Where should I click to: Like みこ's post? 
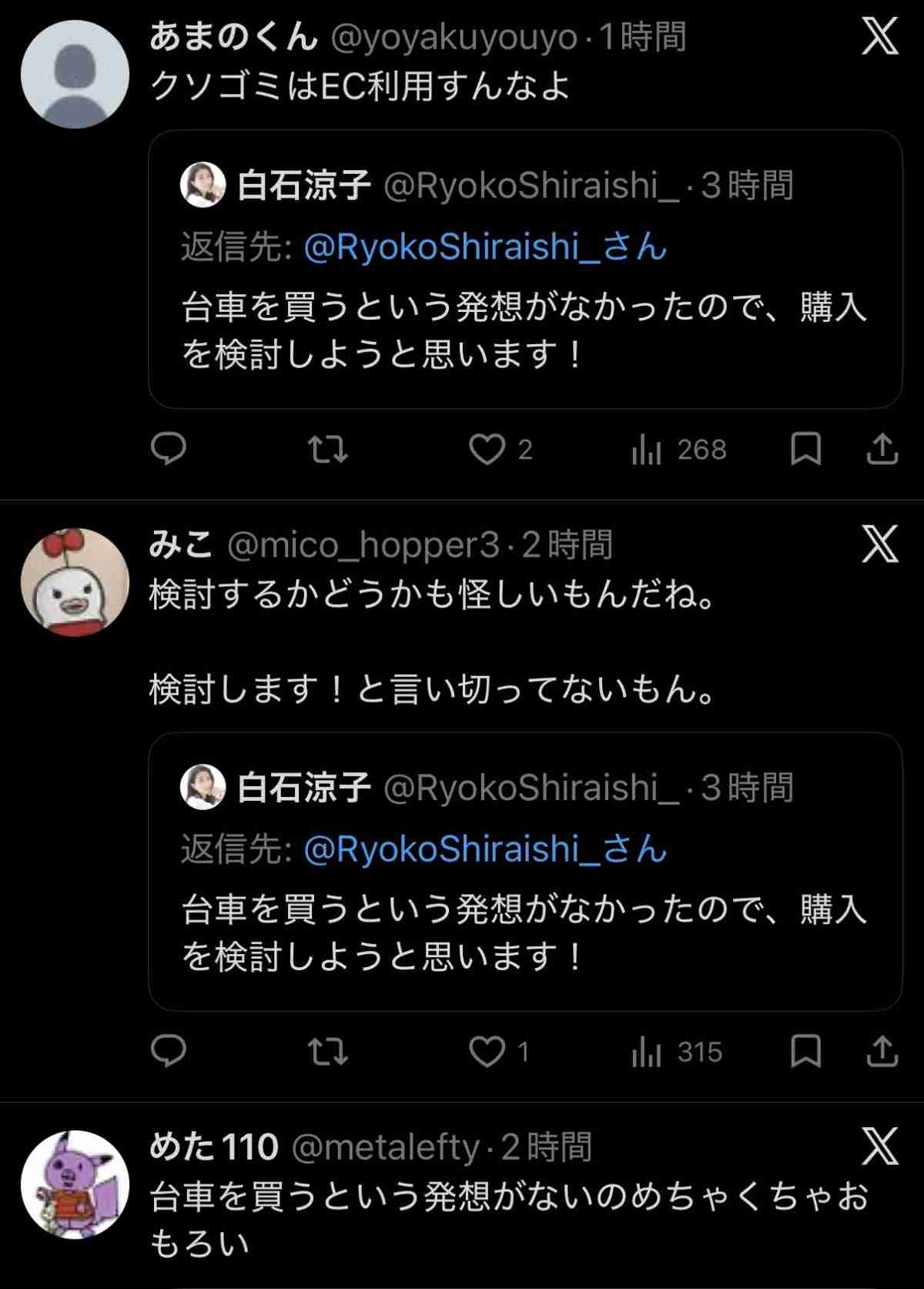click(487, 1051)
